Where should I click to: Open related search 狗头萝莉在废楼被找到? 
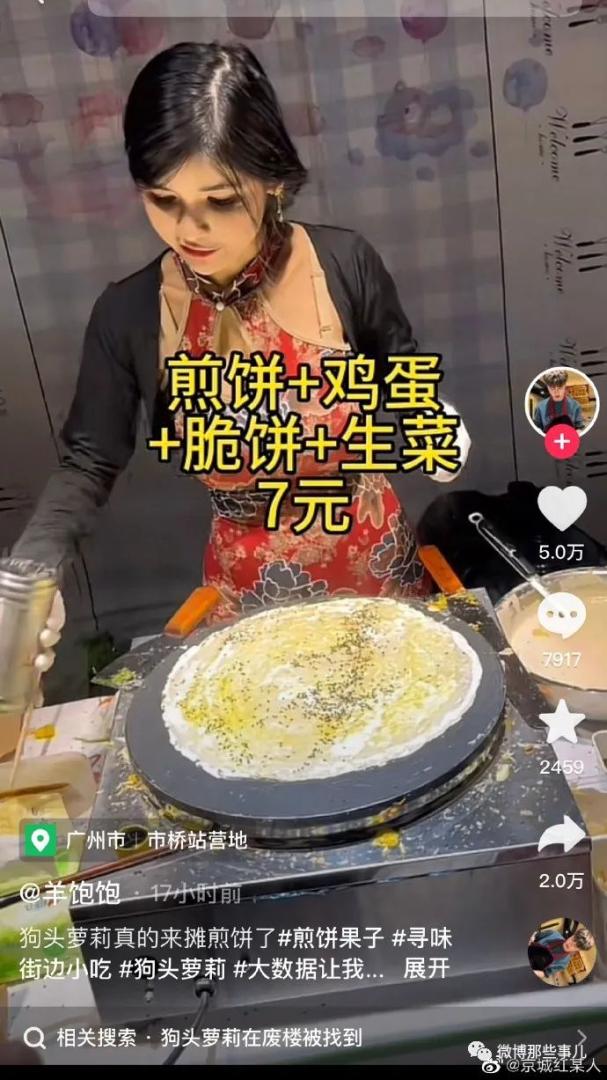click(208, 1038)
